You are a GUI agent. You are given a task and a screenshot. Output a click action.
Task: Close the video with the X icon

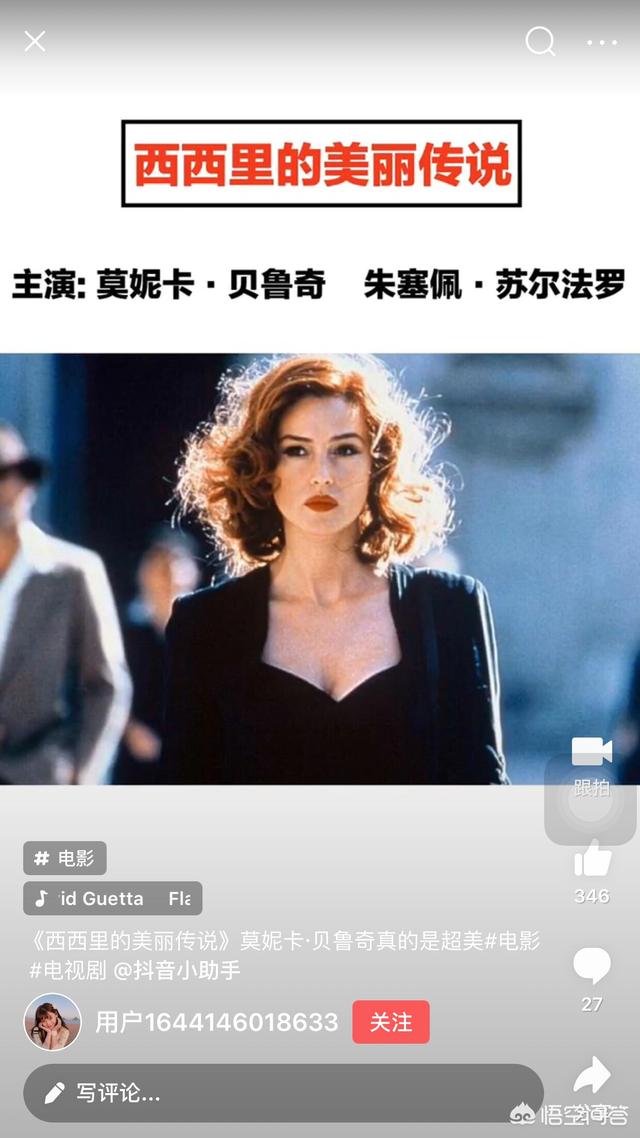(35, 41)
